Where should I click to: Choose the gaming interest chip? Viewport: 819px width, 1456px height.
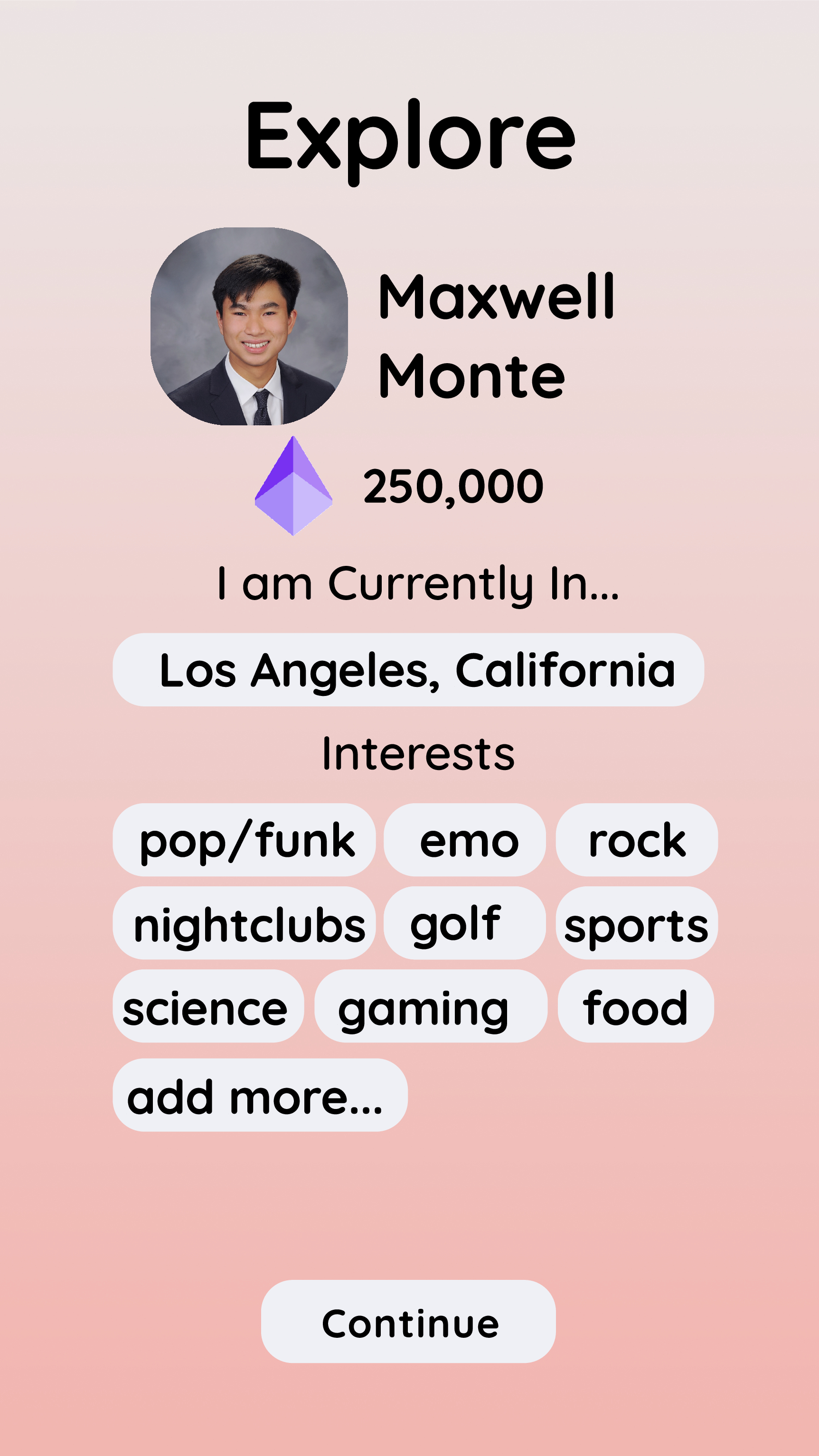431,1006
